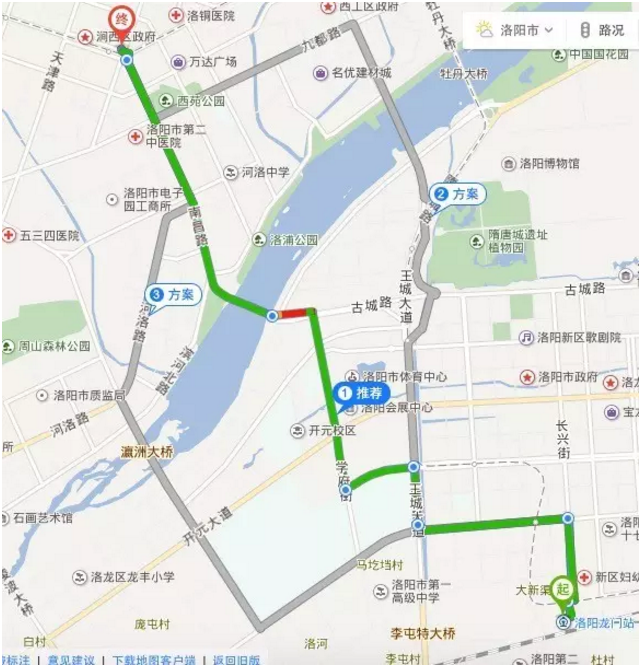Select route option 3 方案
Viewport: 643px width, 667px height.
click(x=174, y=294)
